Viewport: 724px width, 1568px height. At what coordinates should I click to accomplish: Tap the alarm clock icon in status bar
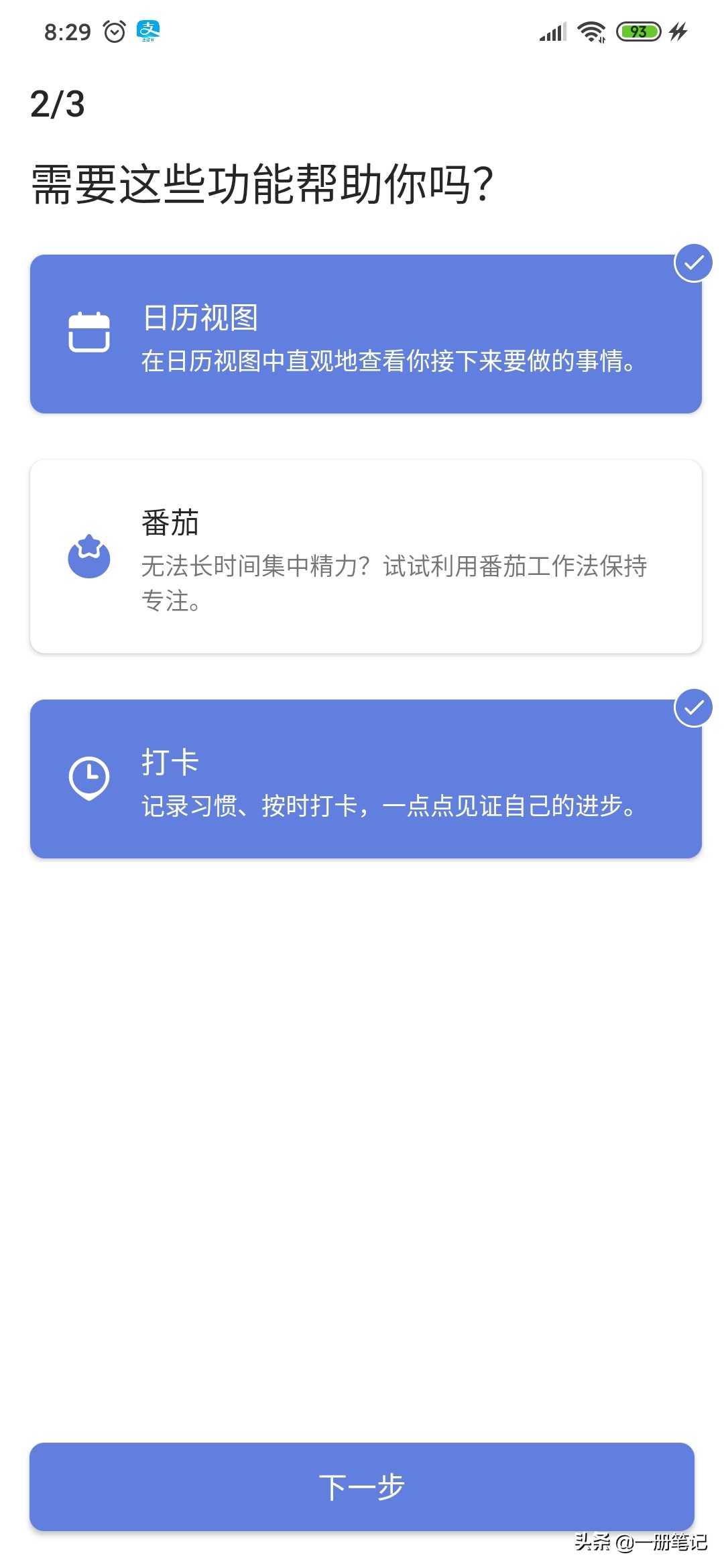tap(114, 31)
